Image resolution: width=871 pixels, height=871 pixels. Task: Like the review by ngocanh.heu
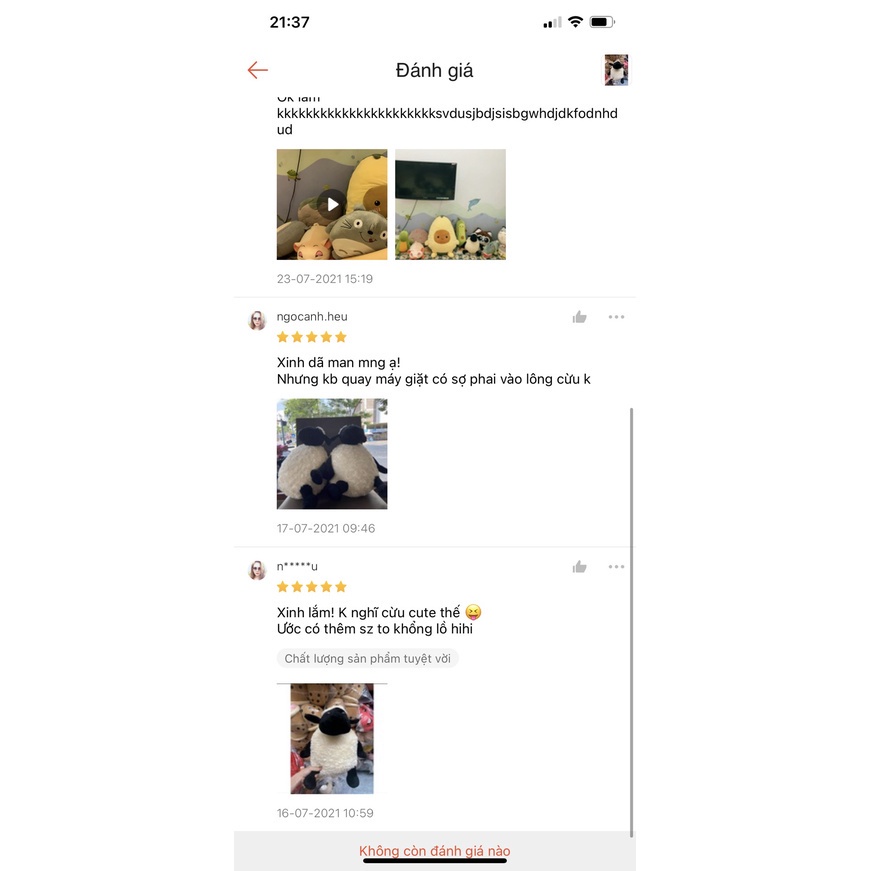(x=580, y=317)
